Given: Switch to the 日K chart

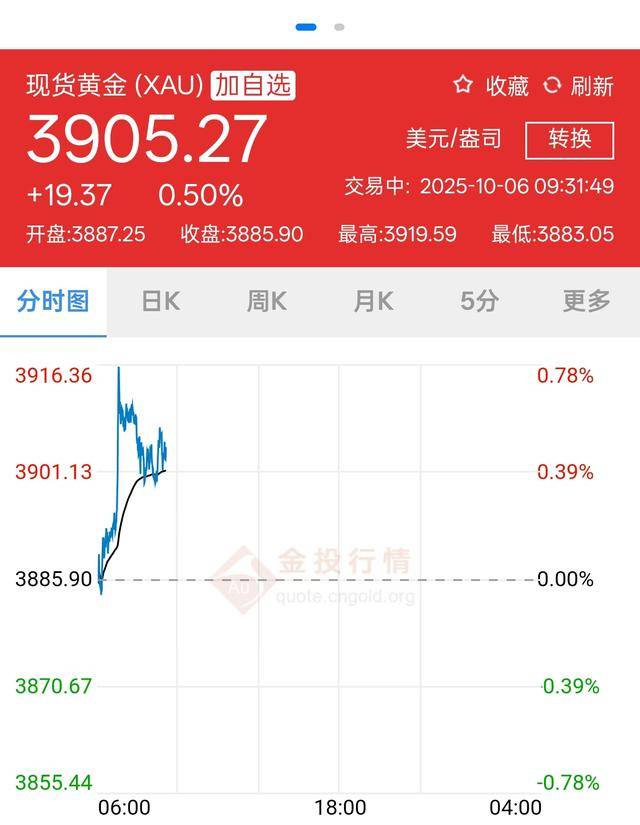Looking at the screenshot, I should [x=160, y=301].
